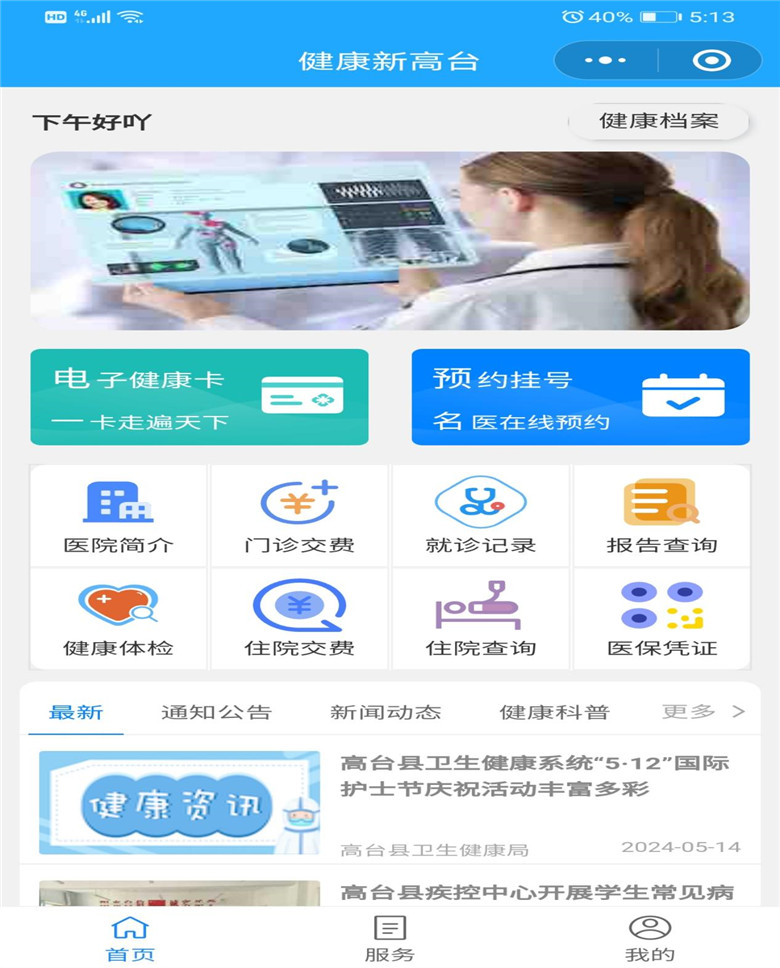Open 报告查询 report lookup
Viewport: 780px width, 968px height.
661,517
